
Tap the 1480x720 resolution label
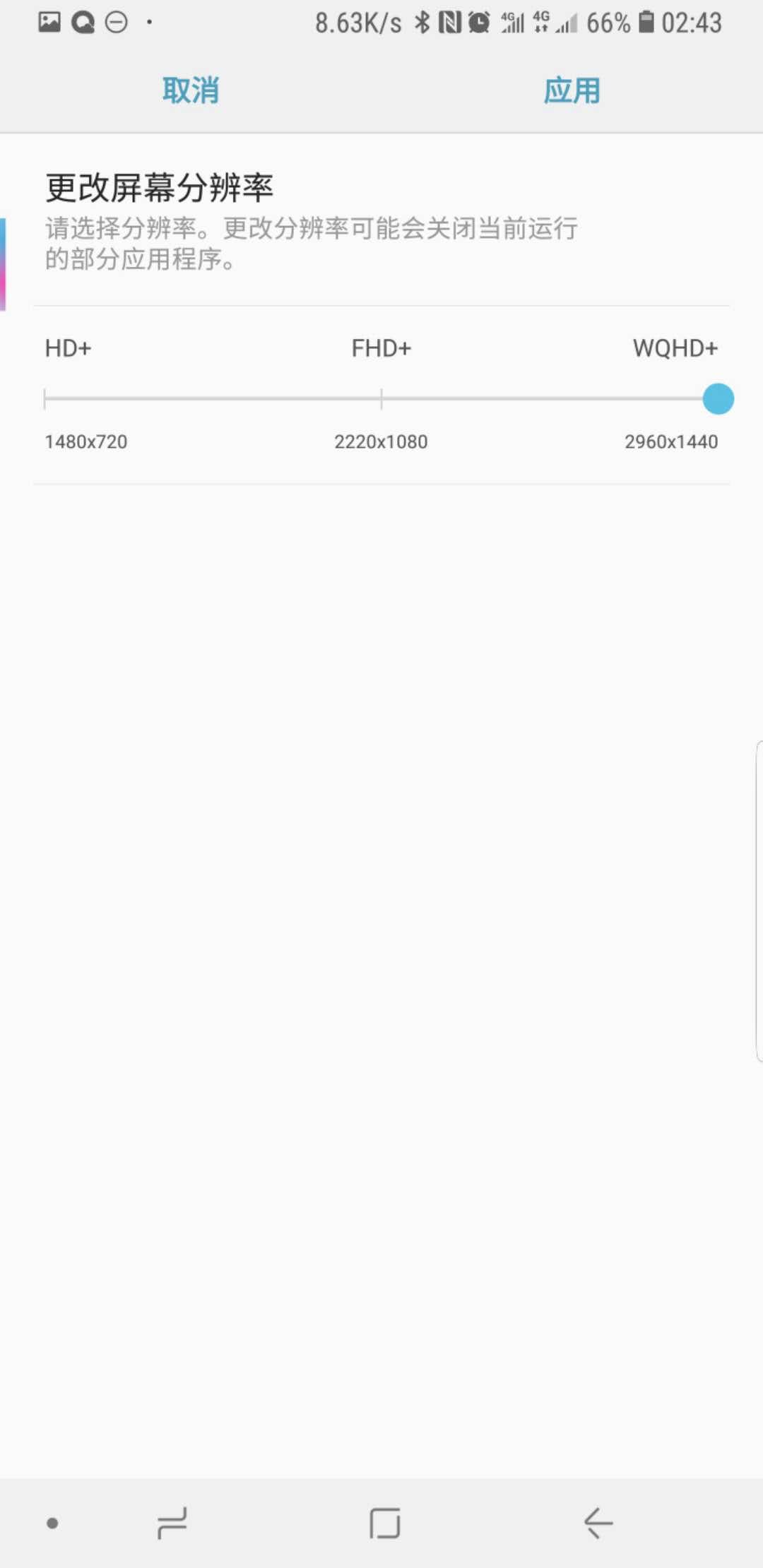coord(85,441)
